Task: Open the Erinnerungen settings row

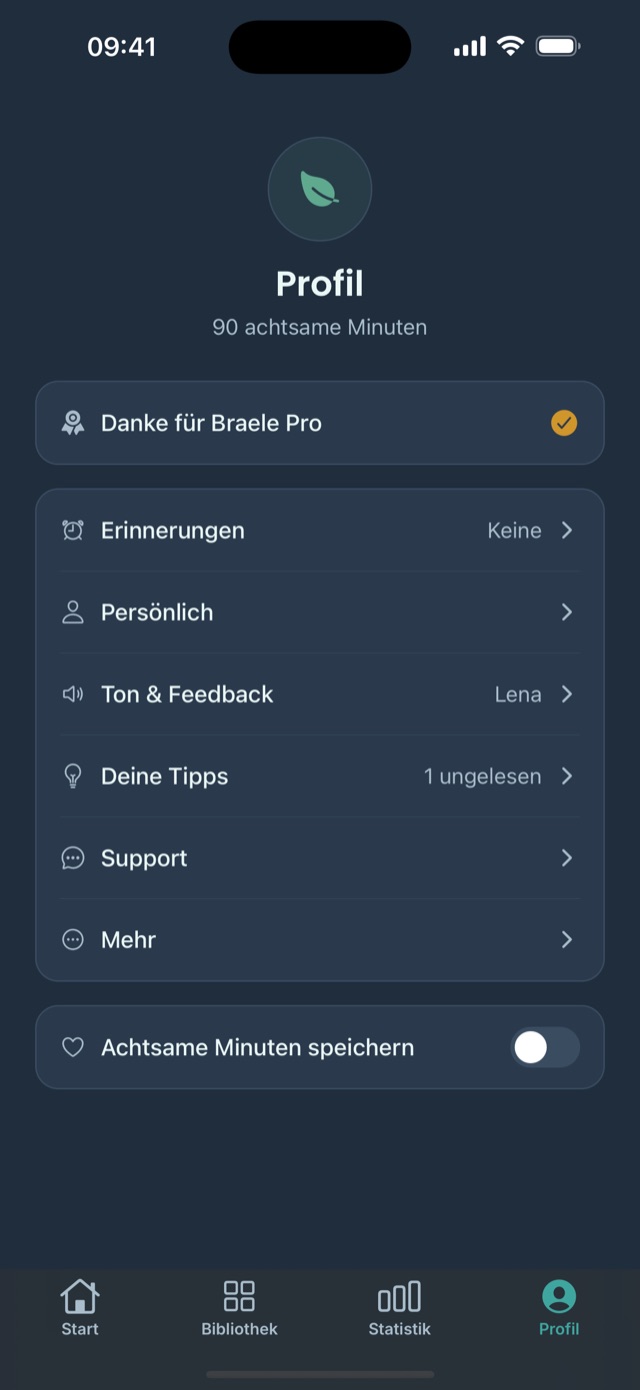Action: click(x=320, y=530)
